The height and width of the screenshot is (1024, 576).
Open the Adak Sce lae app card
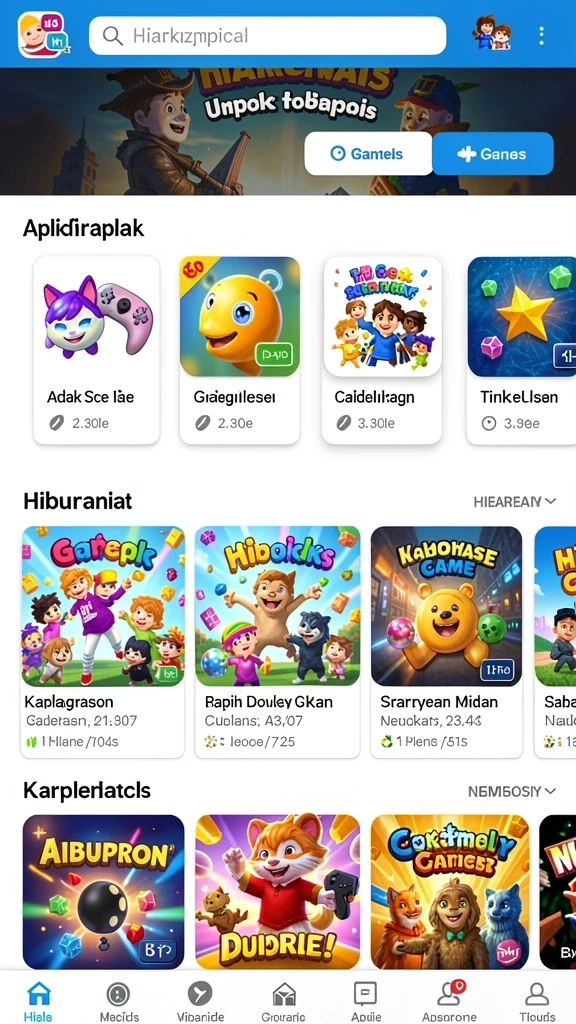[97, 350]
